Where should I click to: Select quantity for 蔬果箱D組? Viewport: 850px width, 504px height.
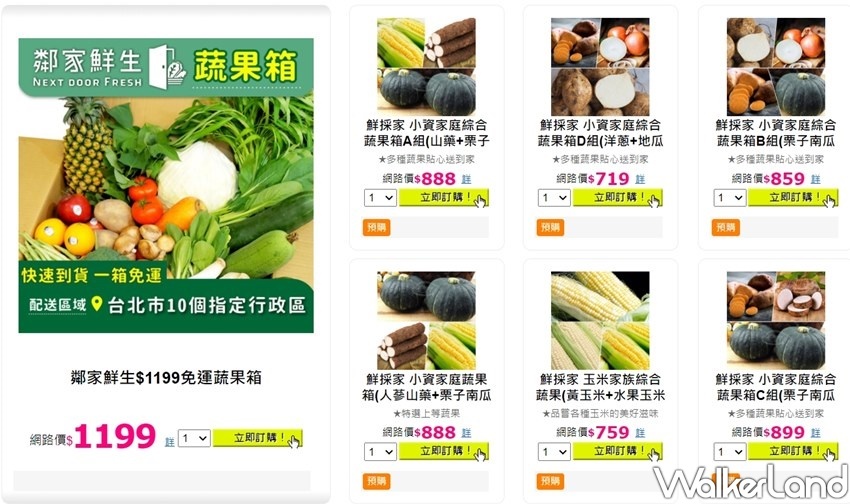tap(554, 198)
